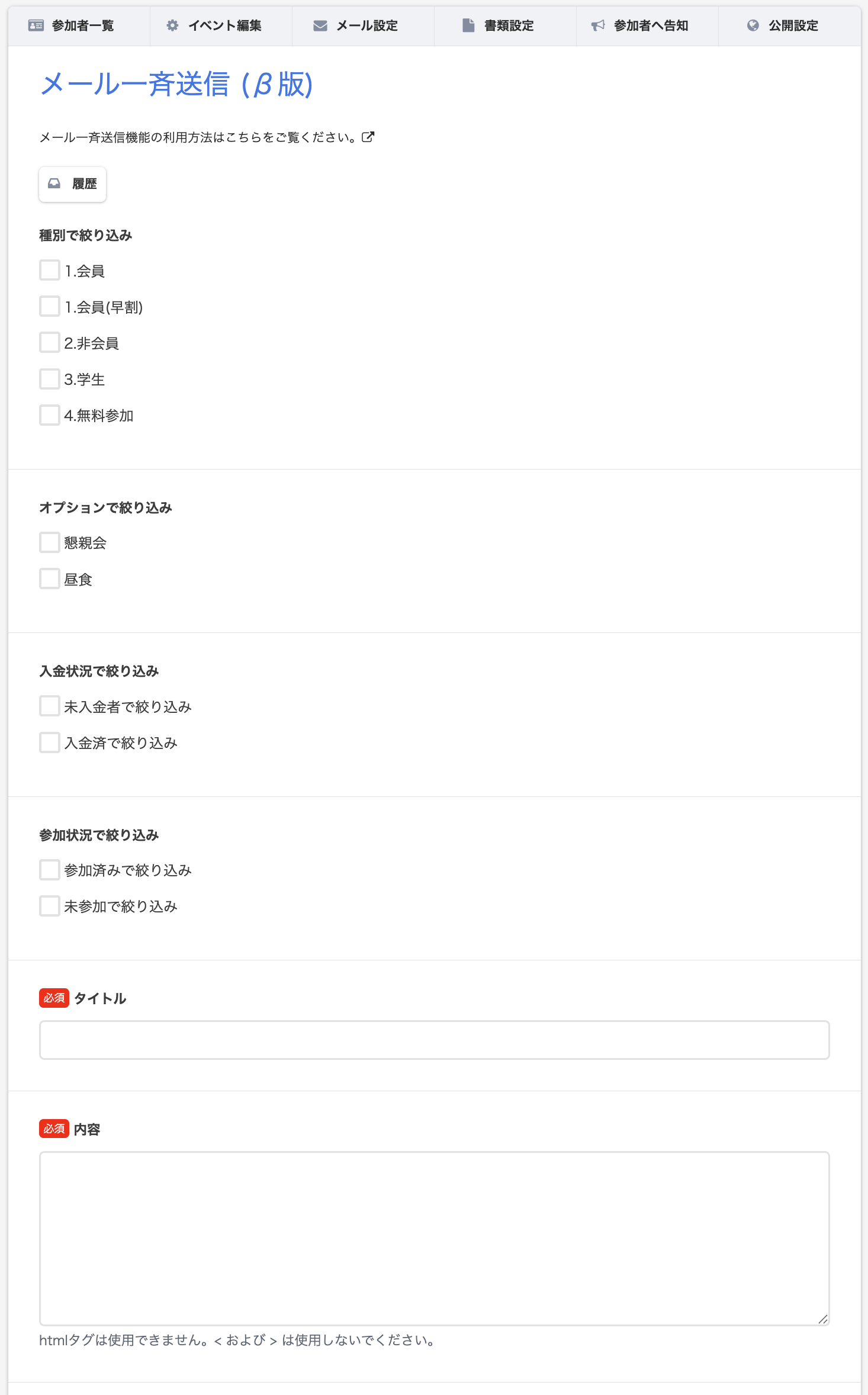Enable the 3.学生 filter checkbox
This screenshot has height=1395, width=868.
[50, 379]
